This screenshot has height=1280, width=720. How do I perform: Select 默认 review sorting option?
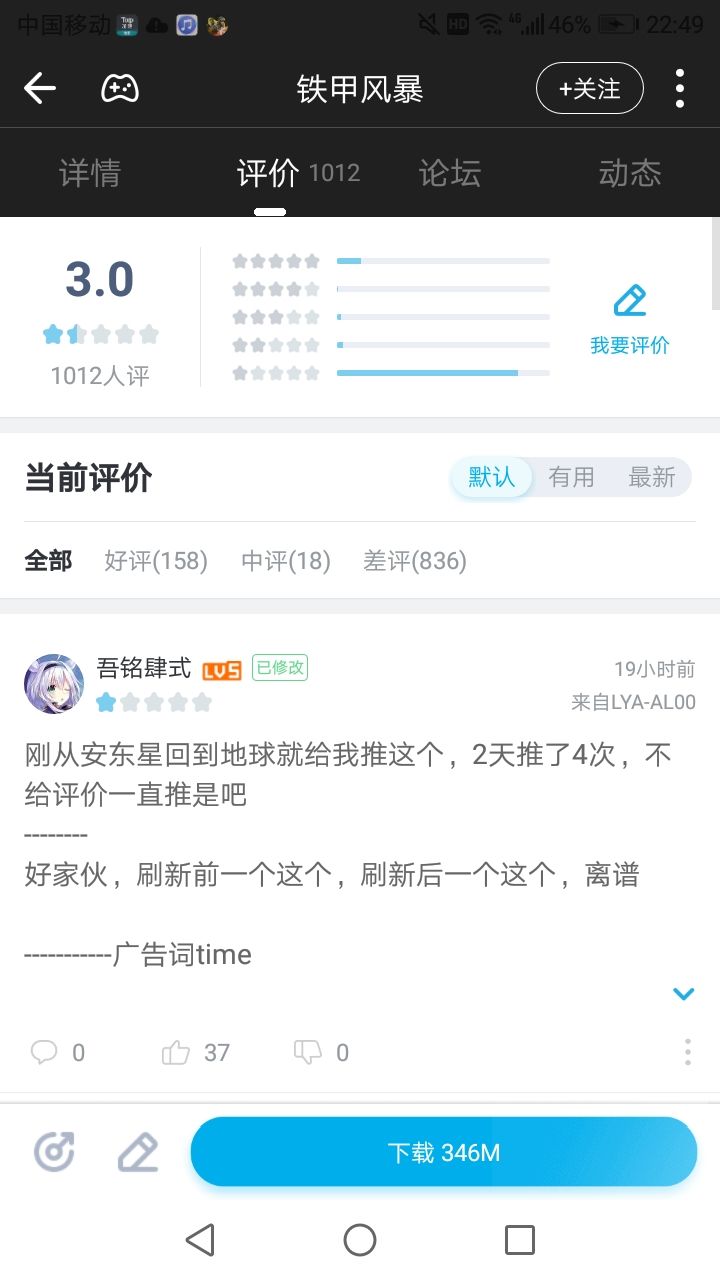(x=491, y=477)
